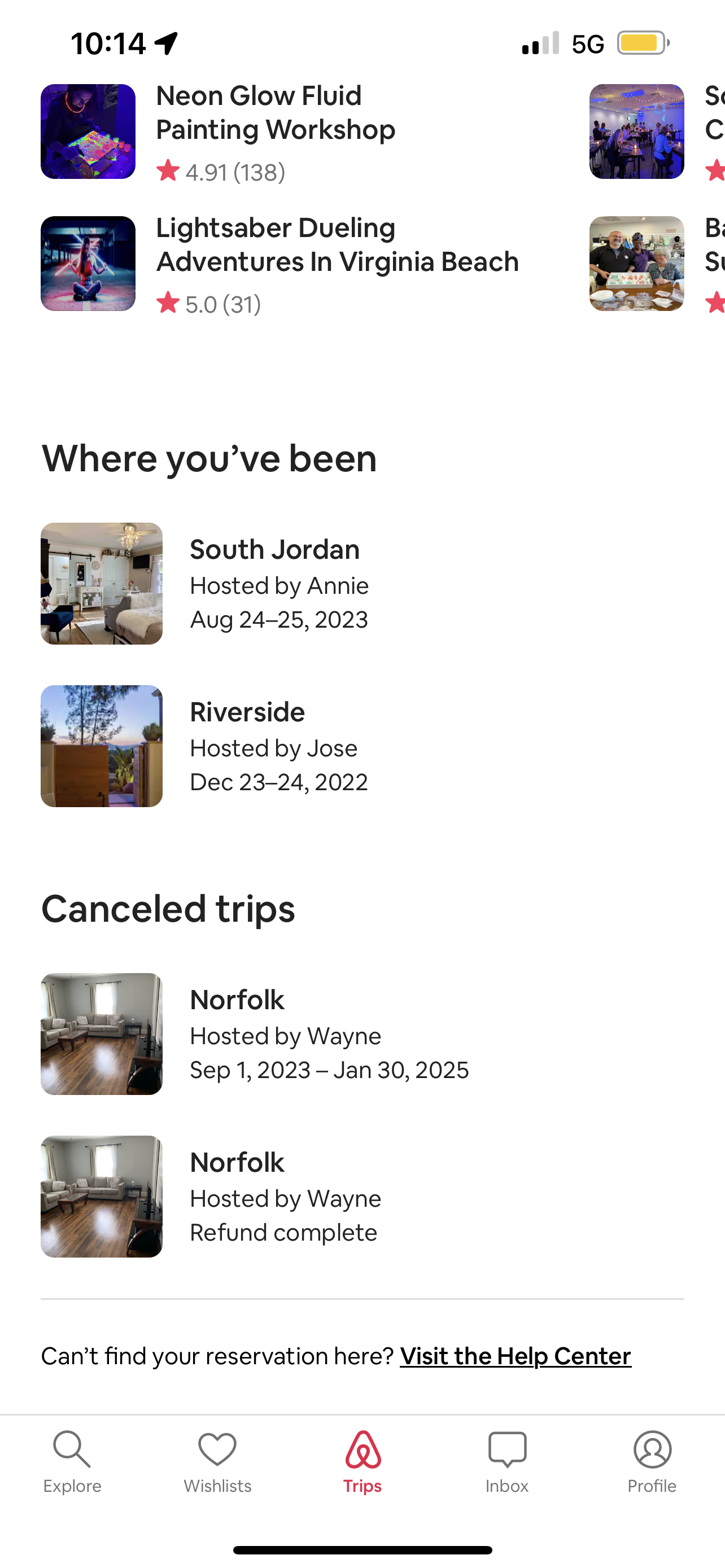Switch to the Explore tab
This screenshot has width=725, height=1568.
[72, 1462]
